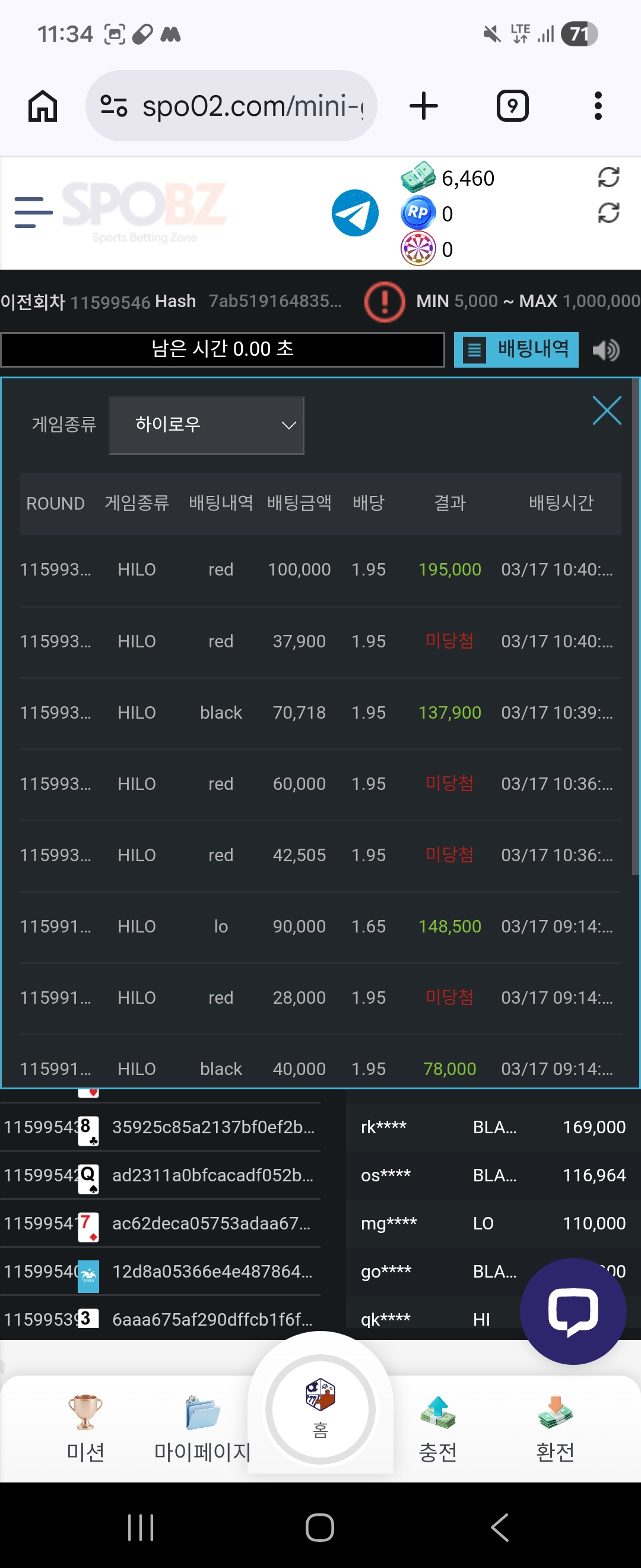
Task: Open the Telegram channel icon
Action: pos(354,213)
